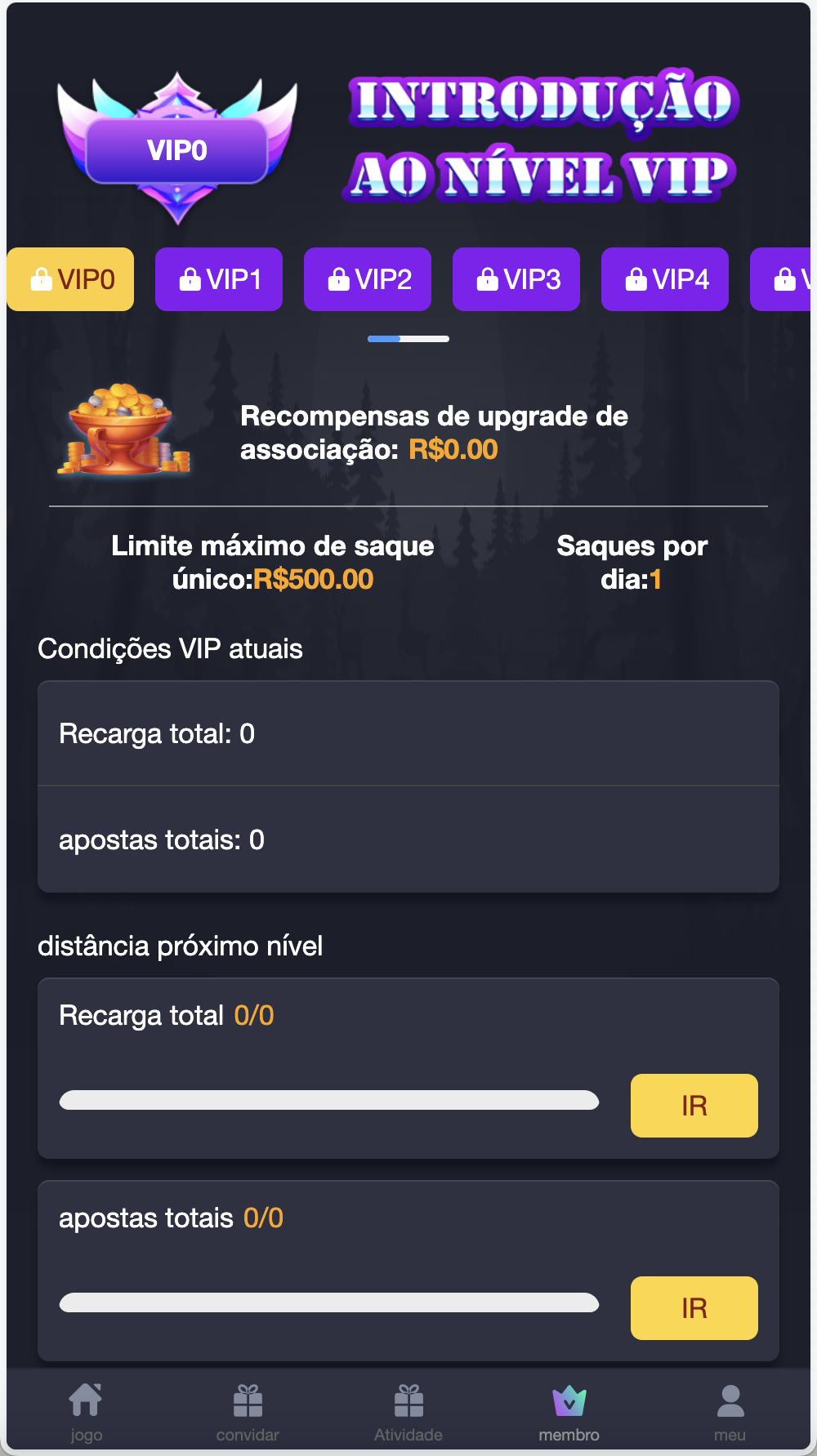Switch to the VIP3 level tab
The image size is (817, 1456).
[516, 278]
